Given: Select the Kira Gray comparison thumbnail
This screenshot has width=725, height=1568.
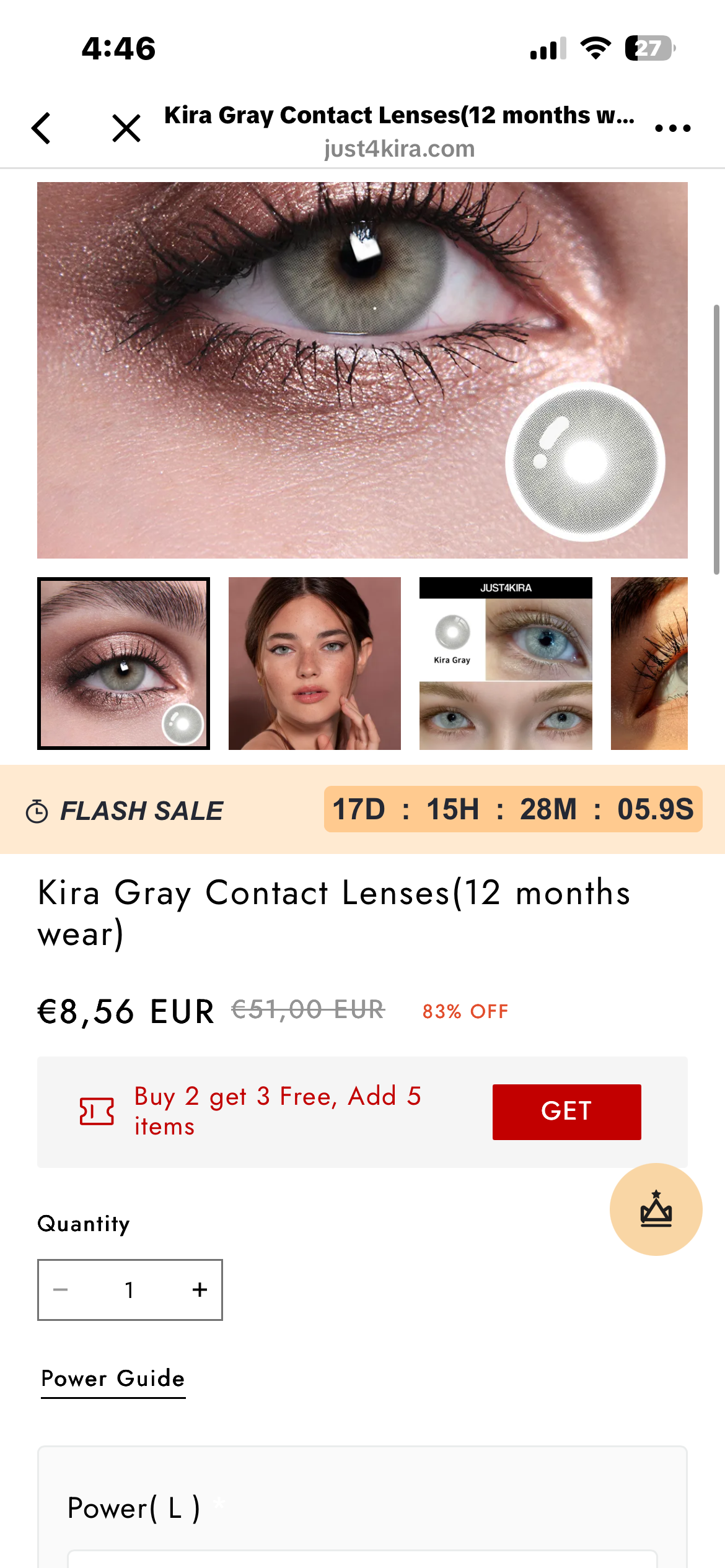Looking at the screenshot, I should click(506, 663).
